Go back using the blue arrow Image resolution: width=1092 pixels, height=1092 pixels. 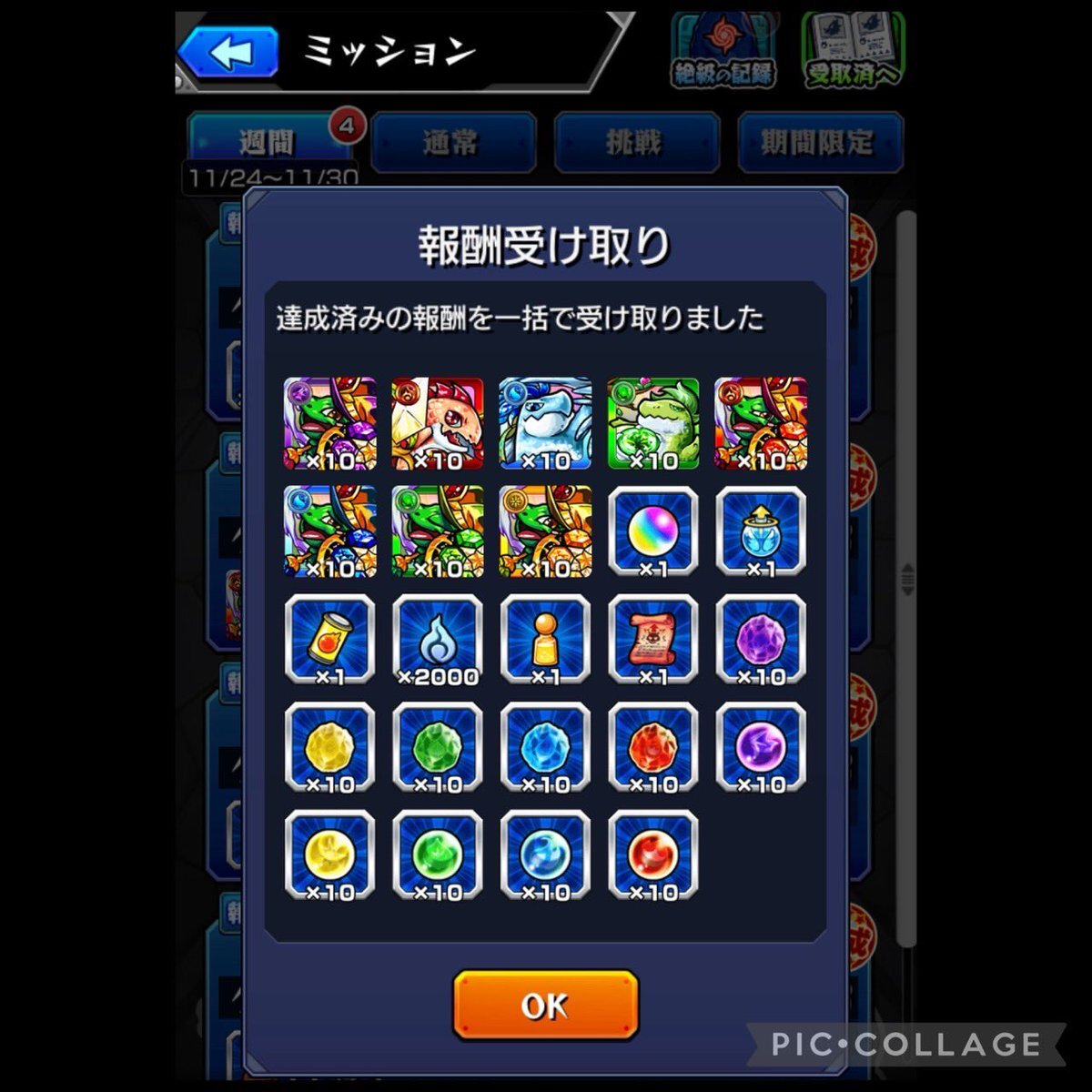tap(230, 52)
